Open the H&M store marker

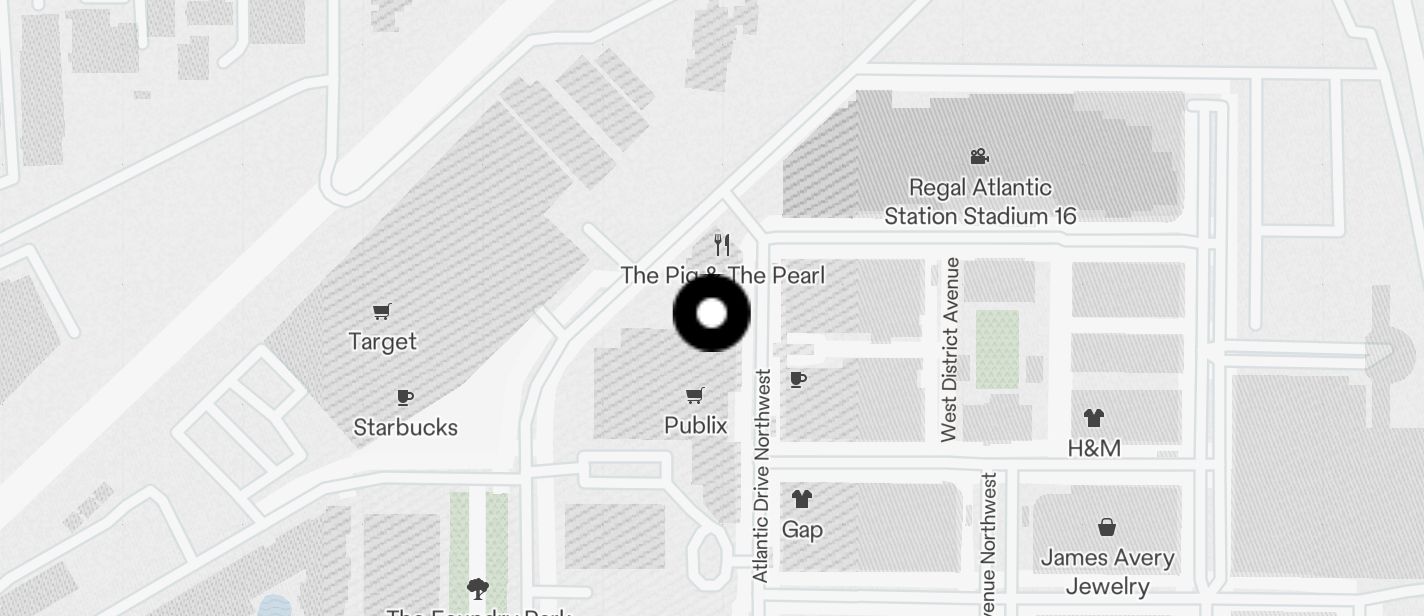coord(1093,419)
